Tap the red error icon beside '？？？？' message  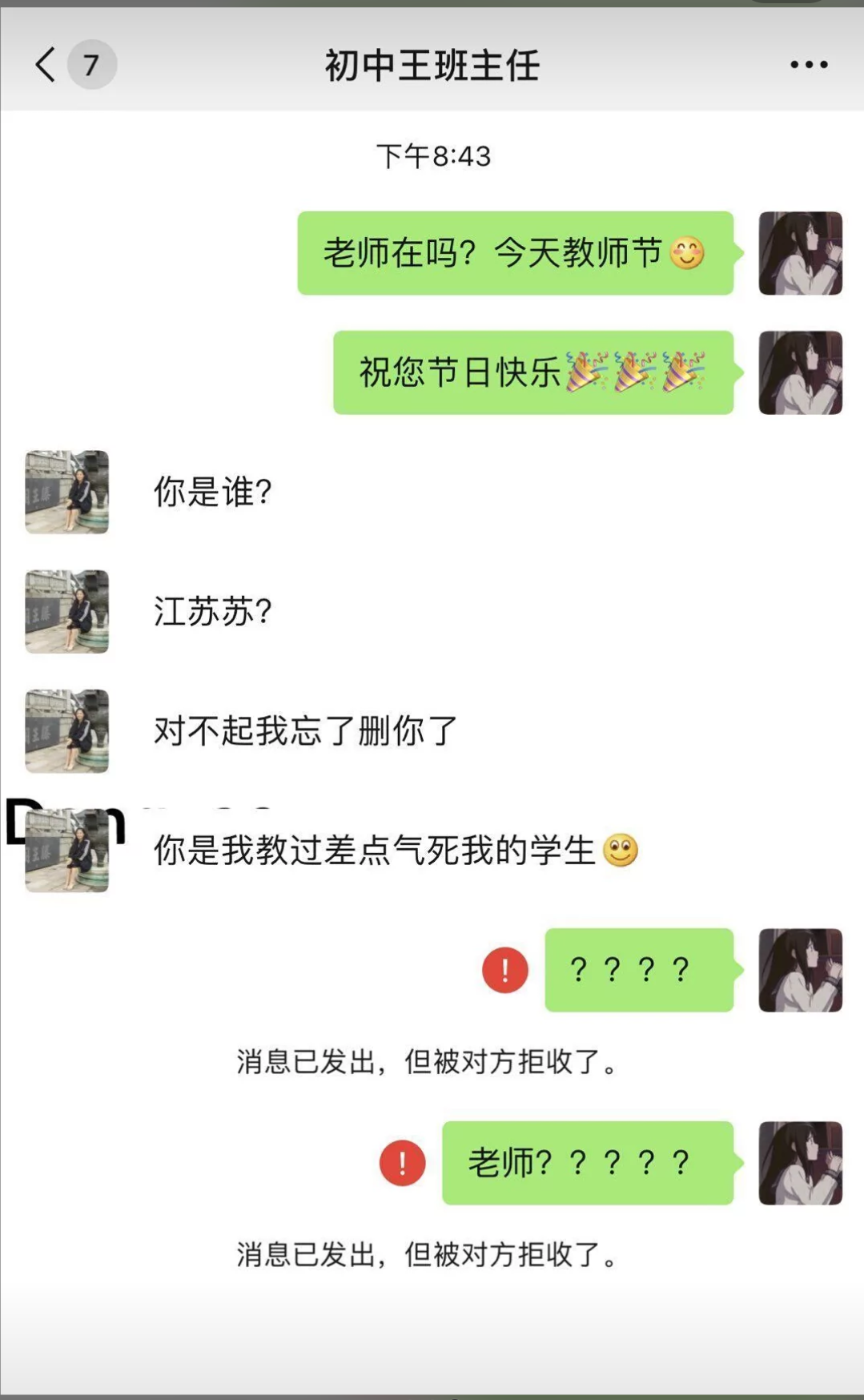click(x=504, y=970)
